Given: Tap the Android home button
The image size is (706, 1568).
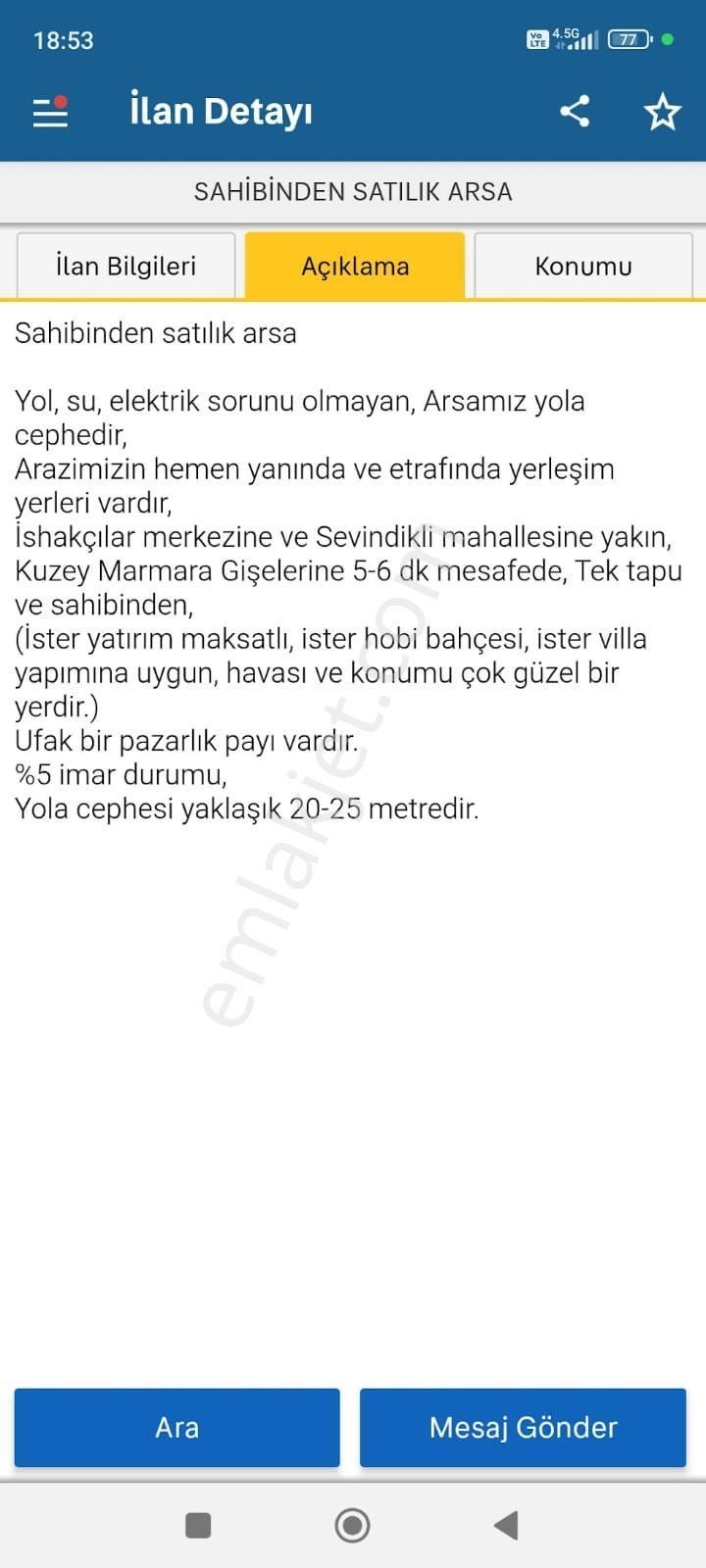Looking at the screenshot, I should tap(351, 1525).
